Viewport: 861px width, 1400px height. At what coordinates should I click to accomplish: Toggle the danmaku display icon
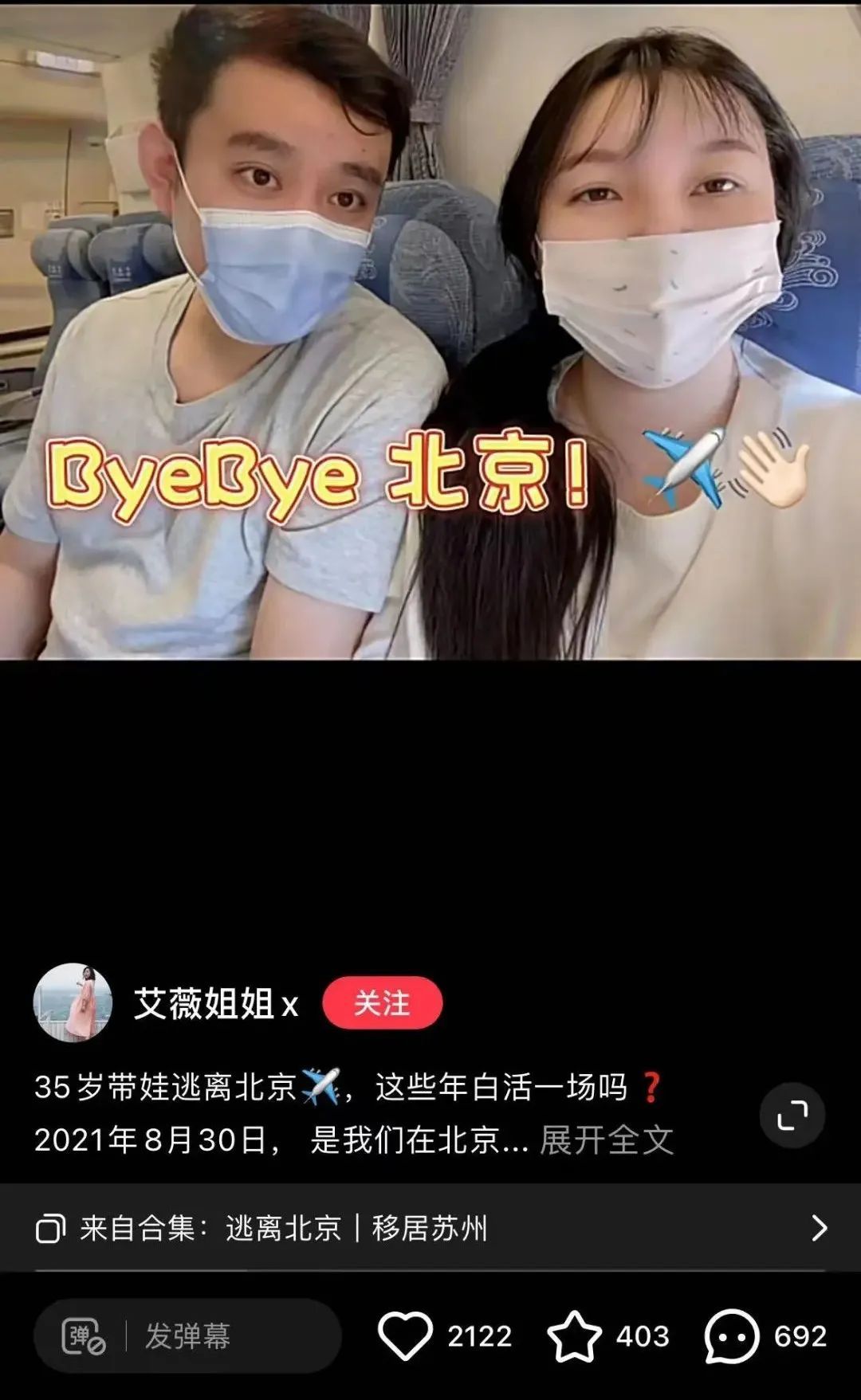pyautogui.click(x=84, y=1336)
